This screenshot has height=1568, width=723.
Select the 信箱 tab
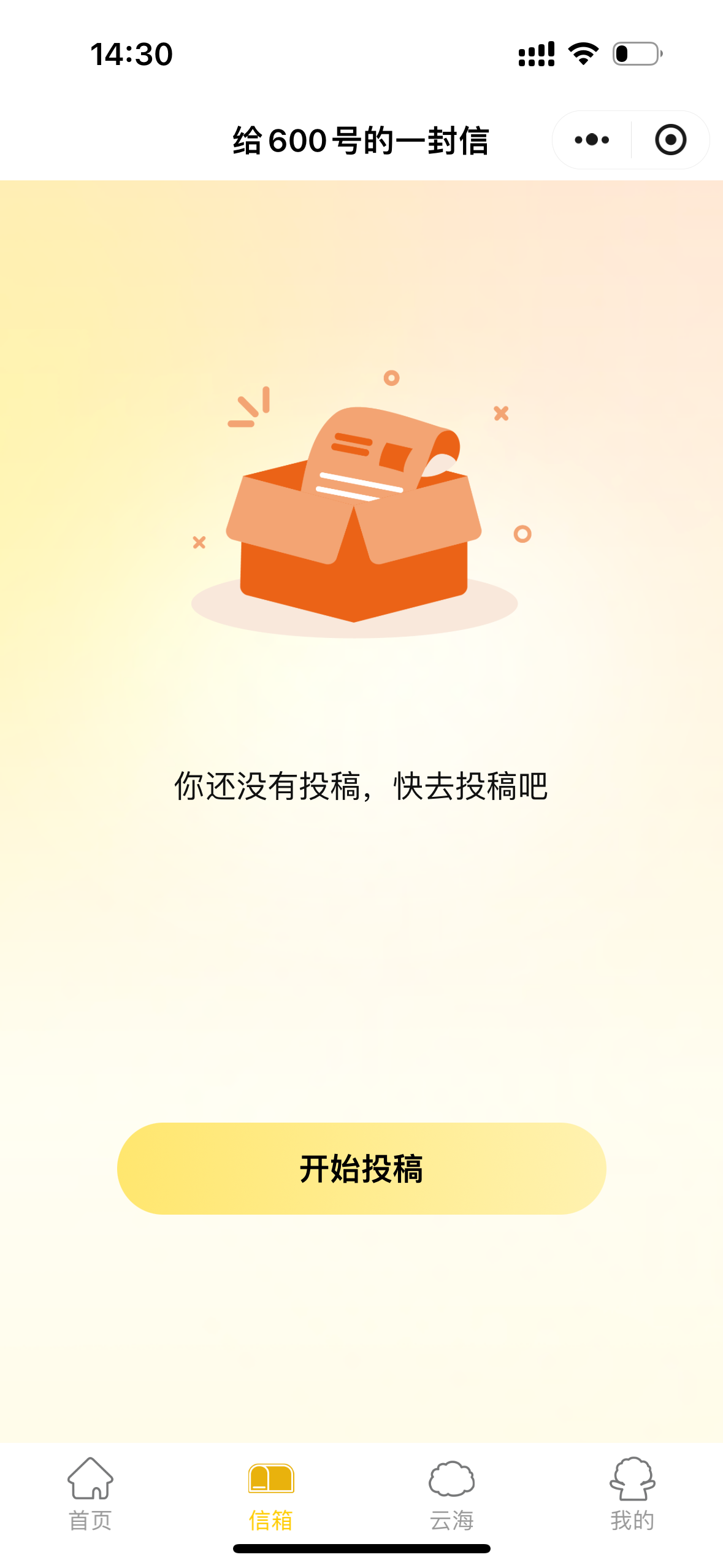(x=271, y=1494)
